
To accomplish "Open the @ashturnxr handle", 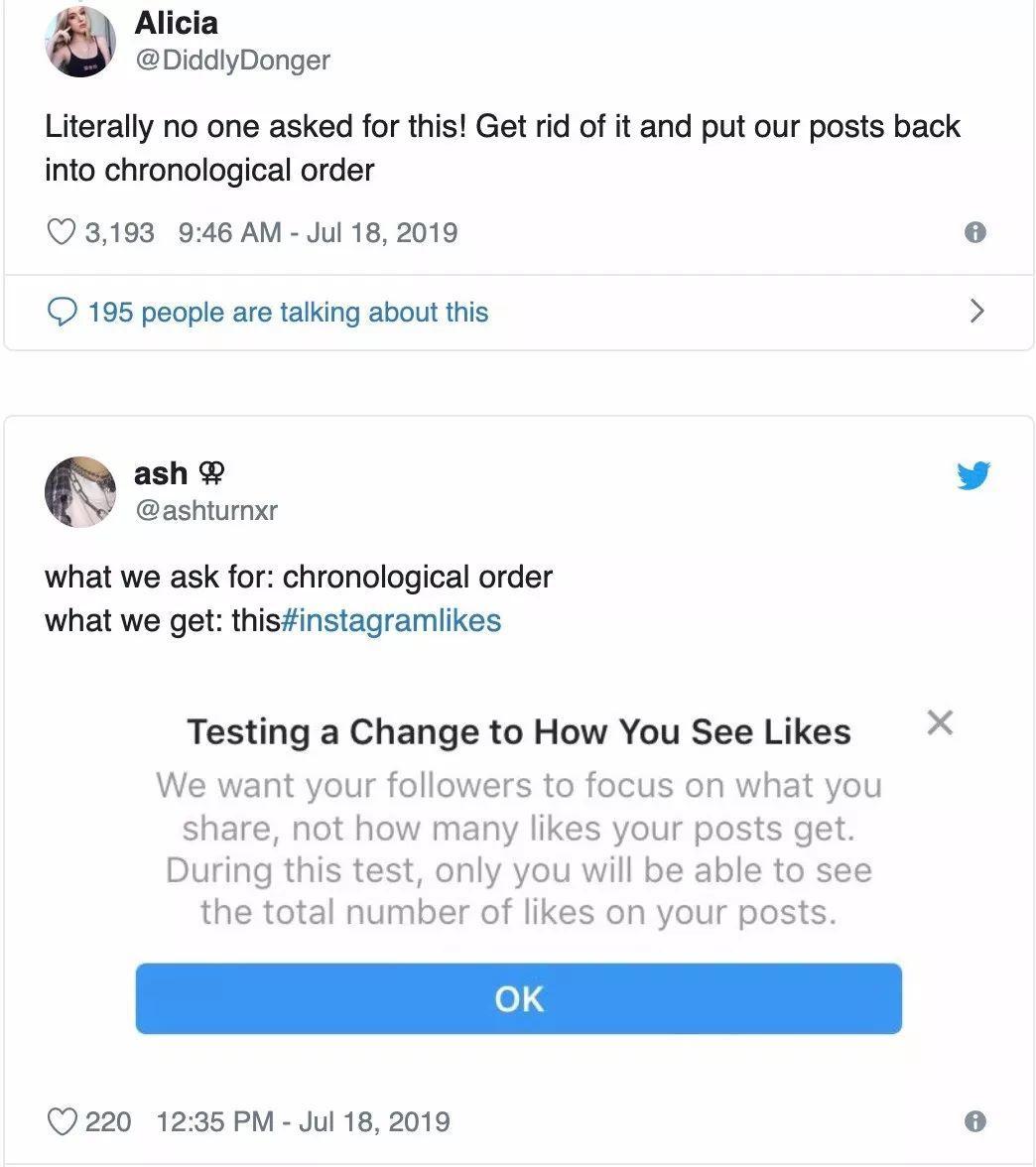I will coord(205,510).
